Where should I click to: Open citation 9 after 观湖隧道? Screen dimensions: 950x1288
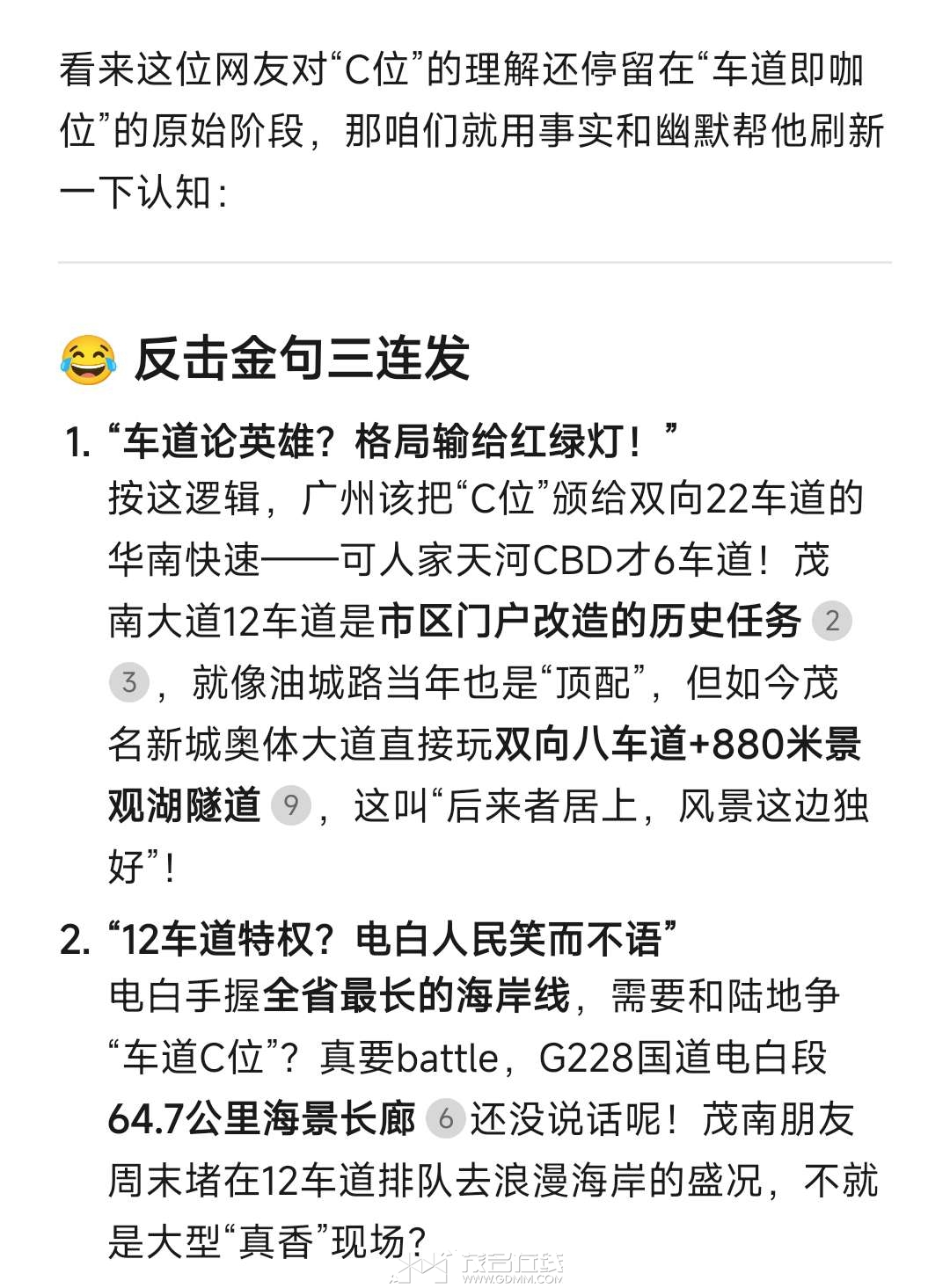(x=290, y=805)
